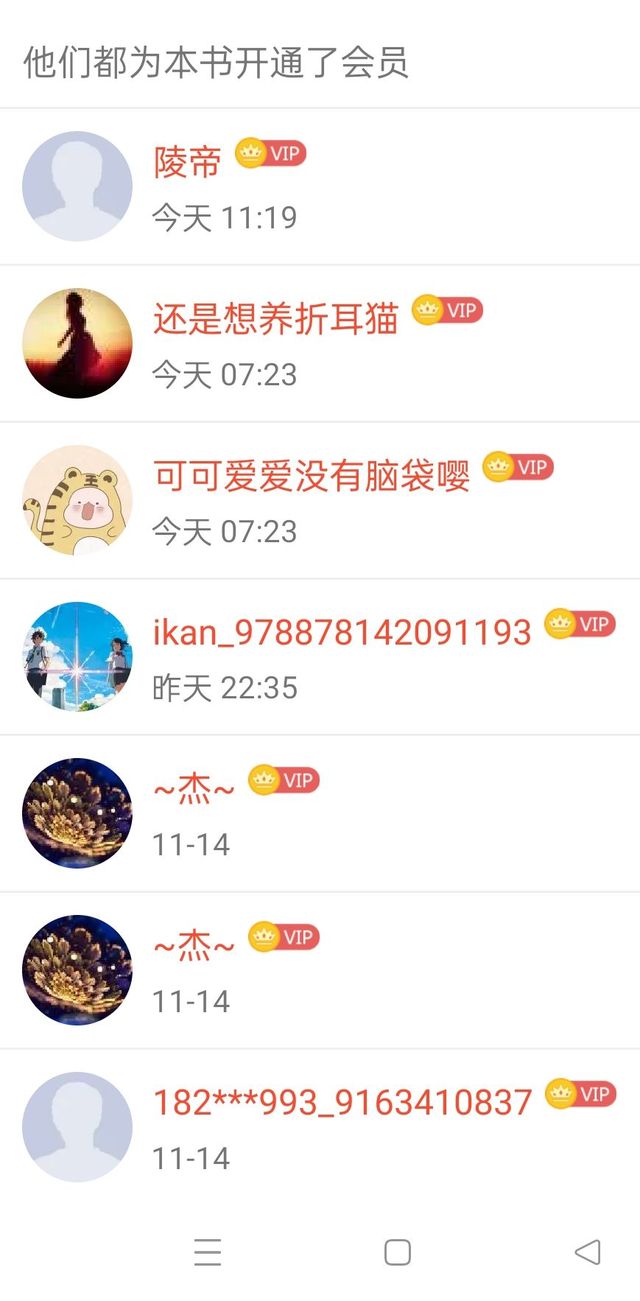Go to the home screen
The width and height of the screenshot is (640, 1301).
click(x=398, y=1252)
